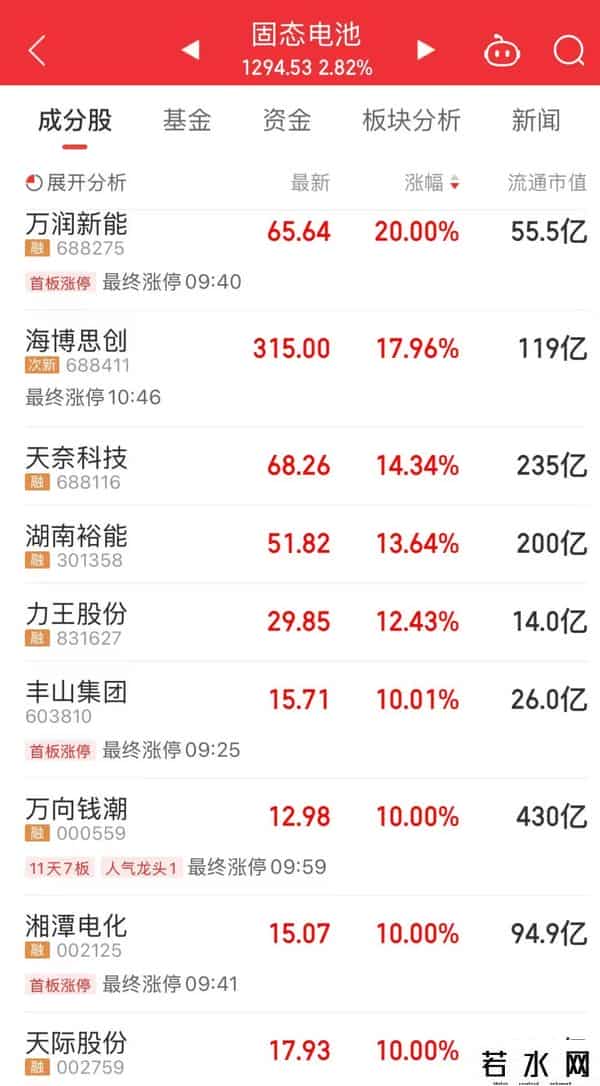Switch to the next sector with right arrow
Screen dimensions: 600x1086
tap(426, 50)
